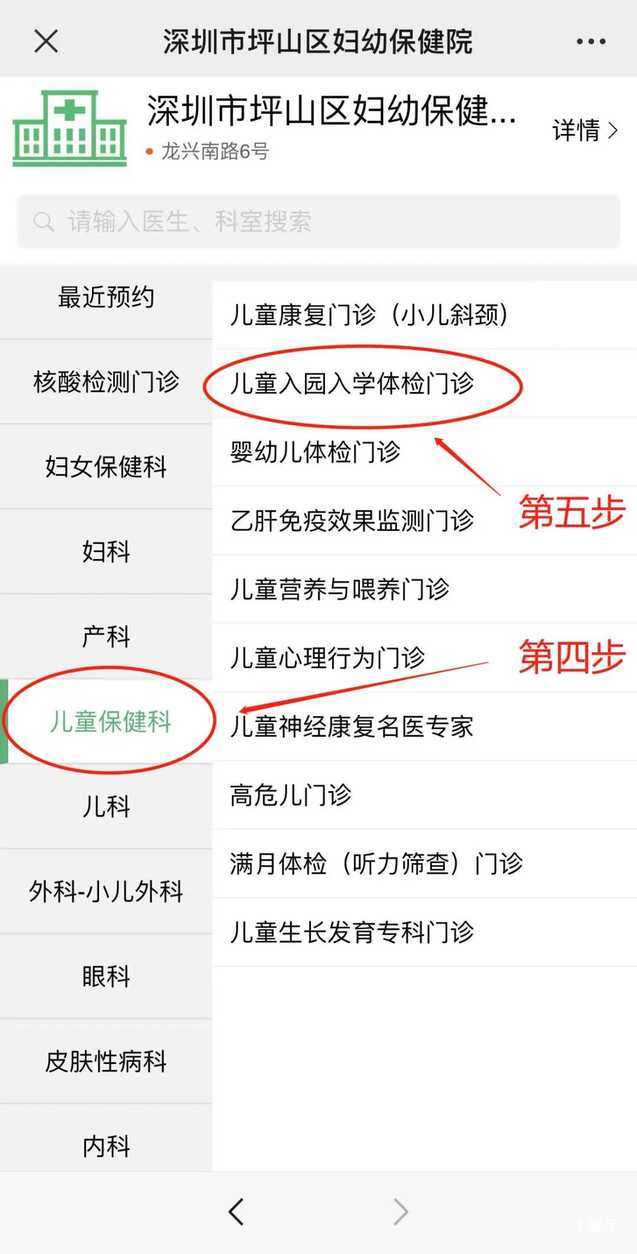The image size is (637, 1254).
Task: View hospital details via 详情
Action: pos(585,130)
